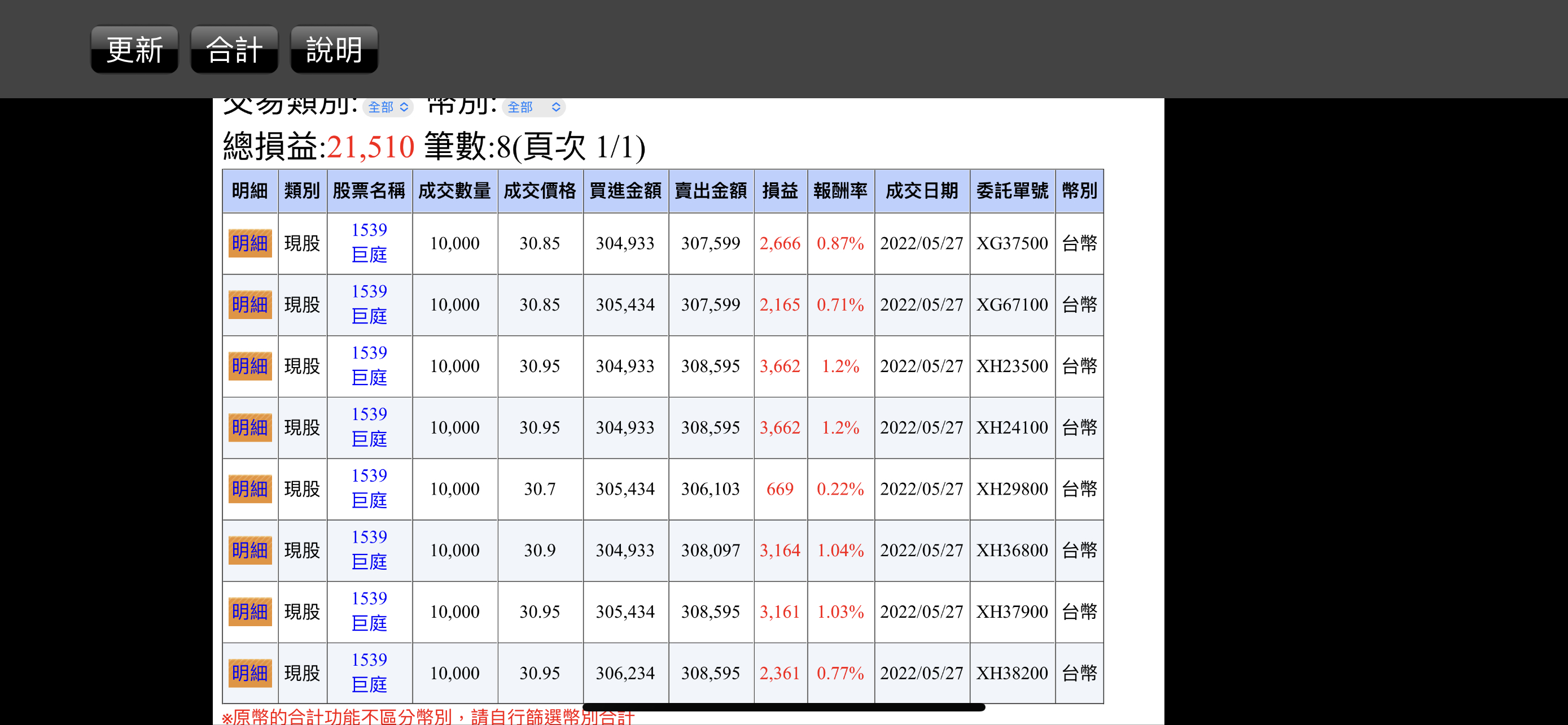View 明細 for order XH23500
The width and height of the screenshot is (1568, 725).
click(249, 366)
